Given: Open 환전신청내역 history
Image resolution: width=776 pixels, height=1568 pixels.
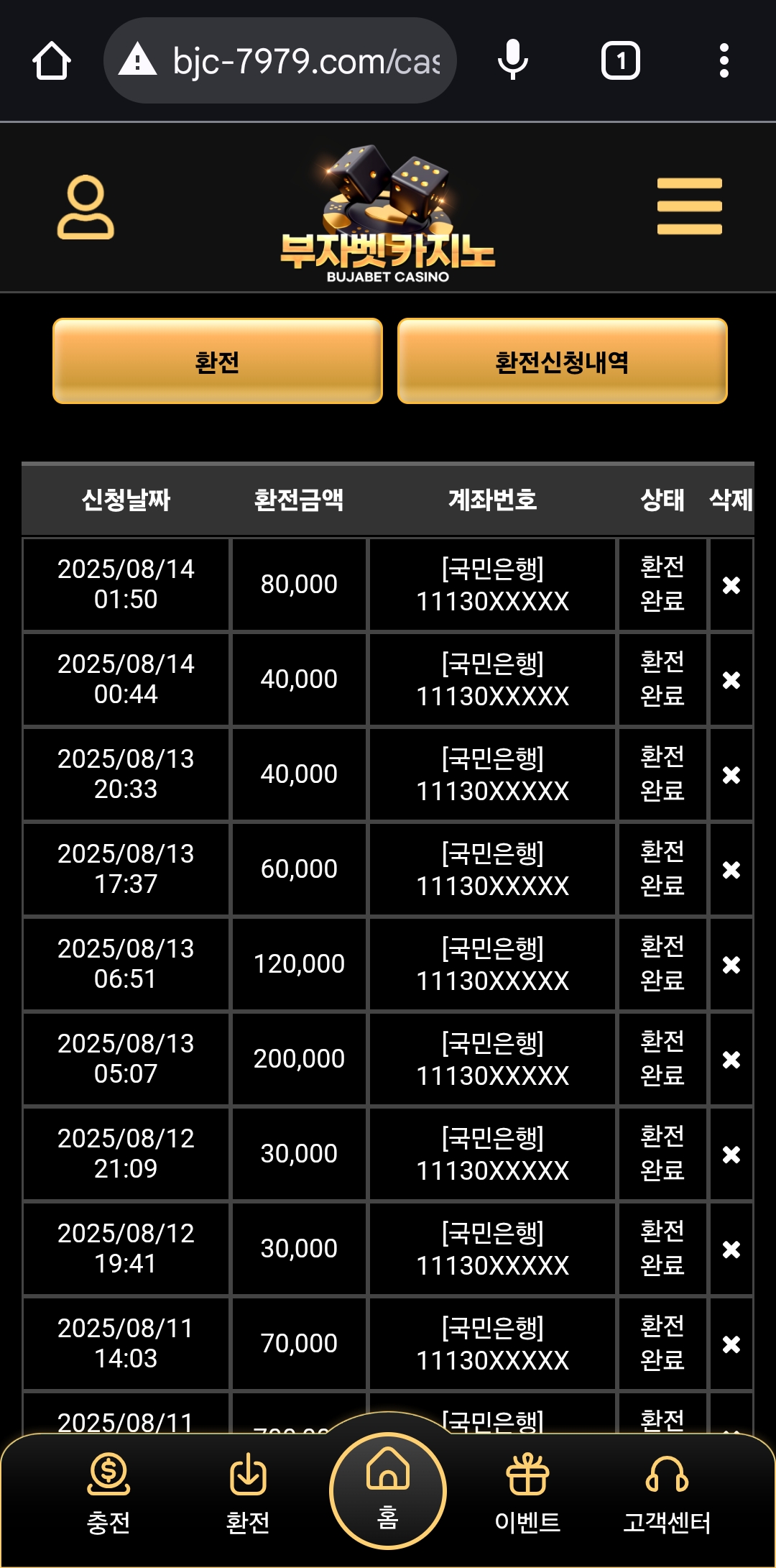Looking at the screenshot, I should [562, 361].
